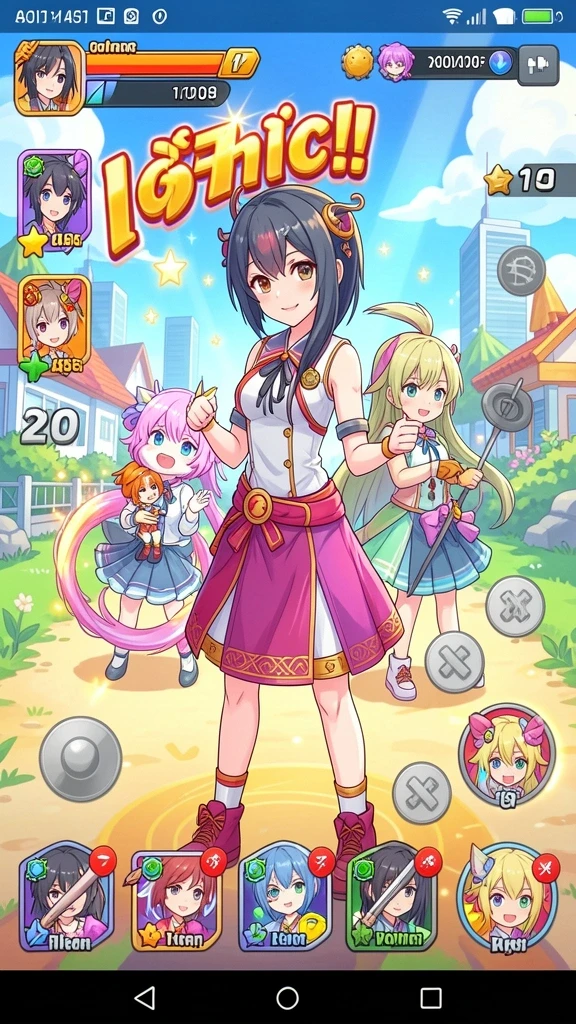Tap the gray button beside the currency bar
Image resolution: width=576 pixels, height=1024 pixels.
(x=539, y=65)
